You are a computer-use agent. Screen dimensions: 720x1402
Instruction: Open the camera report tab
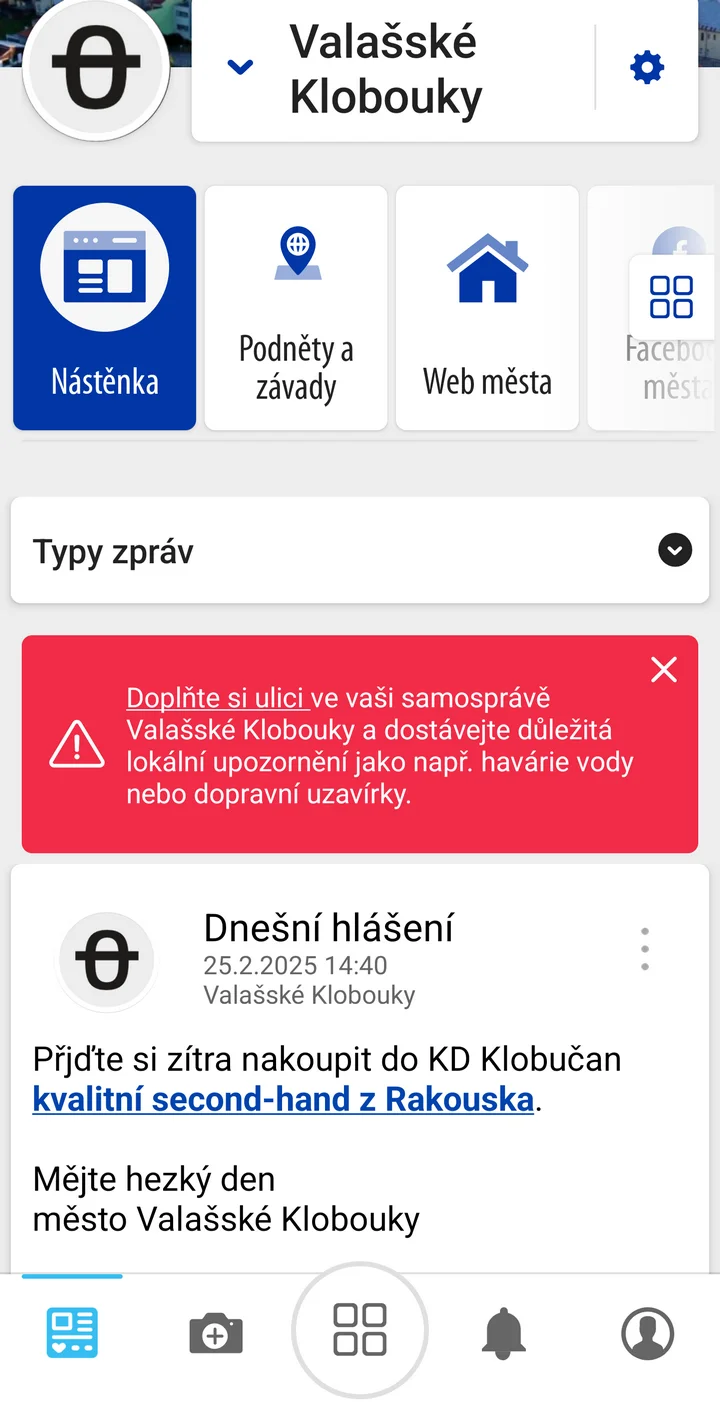click(216, 1334)
